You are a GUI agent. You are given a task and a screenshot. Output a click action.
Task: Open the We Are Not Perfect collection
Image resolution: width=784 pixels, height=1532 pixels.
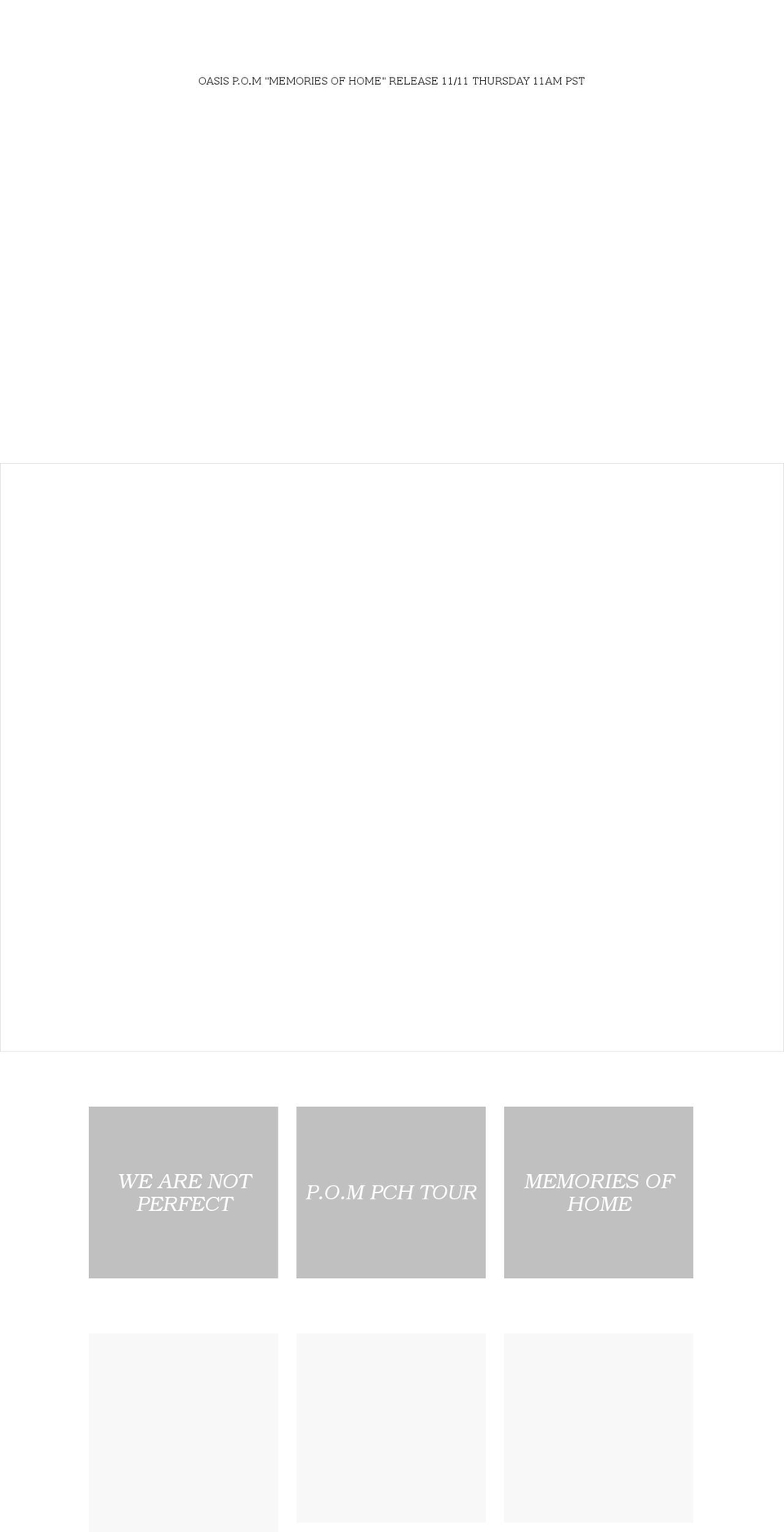click(184, 1192)
